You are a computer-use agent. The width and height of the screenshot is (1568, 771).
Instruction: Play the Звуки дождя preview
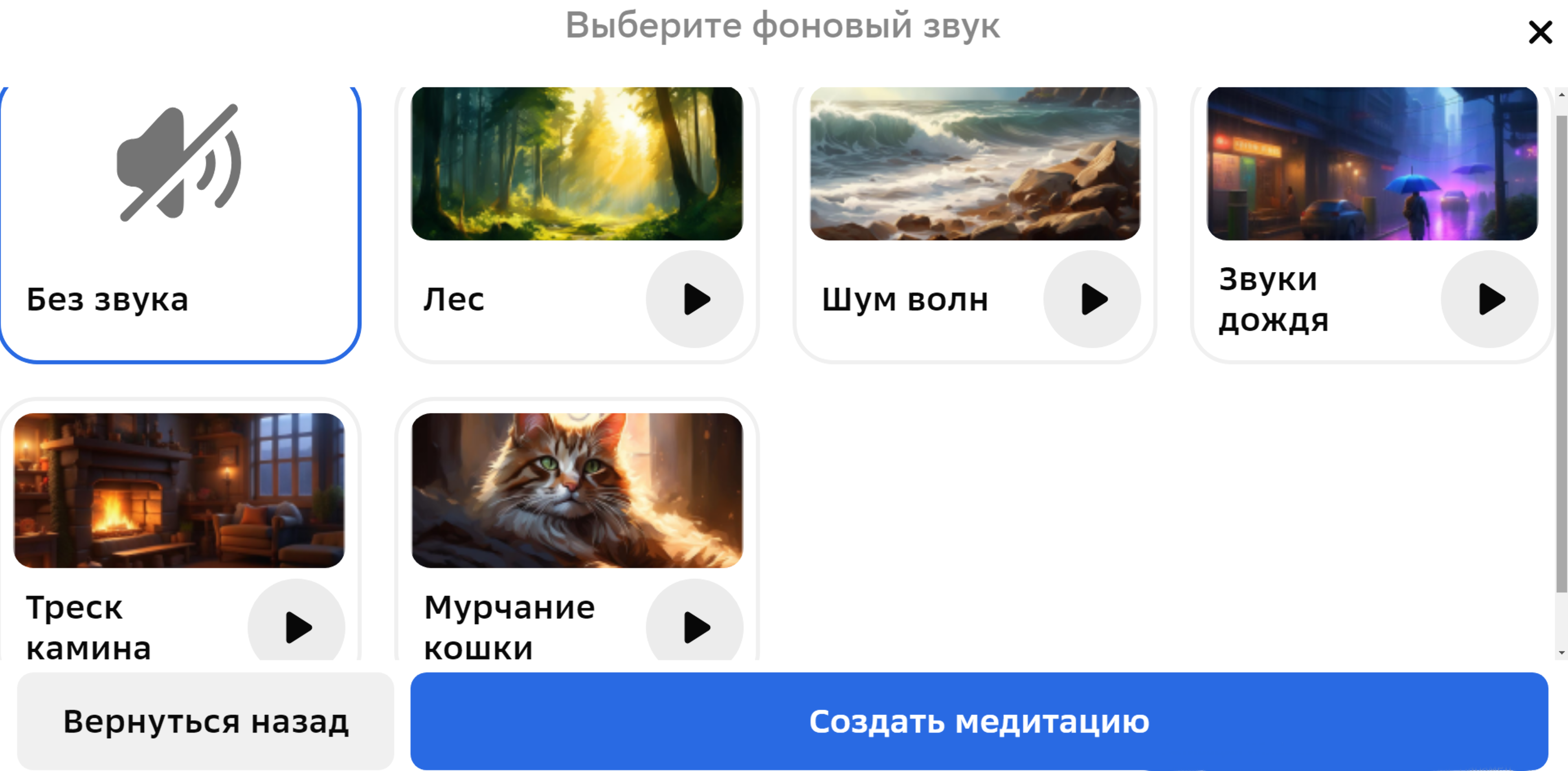point(1489,299)
